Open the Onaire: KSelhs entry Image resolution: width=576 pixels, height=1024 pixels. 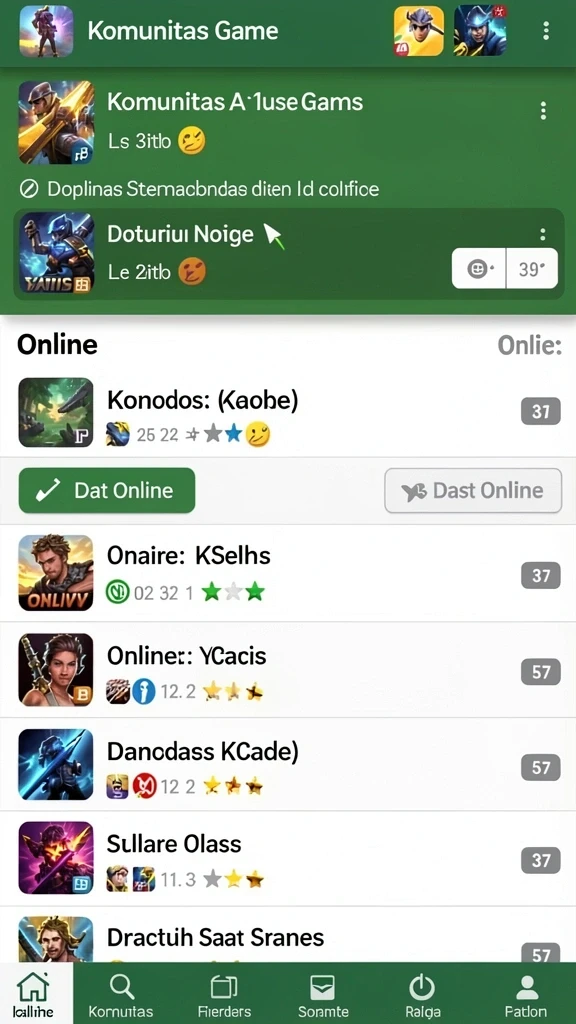(x=288, y=573)
